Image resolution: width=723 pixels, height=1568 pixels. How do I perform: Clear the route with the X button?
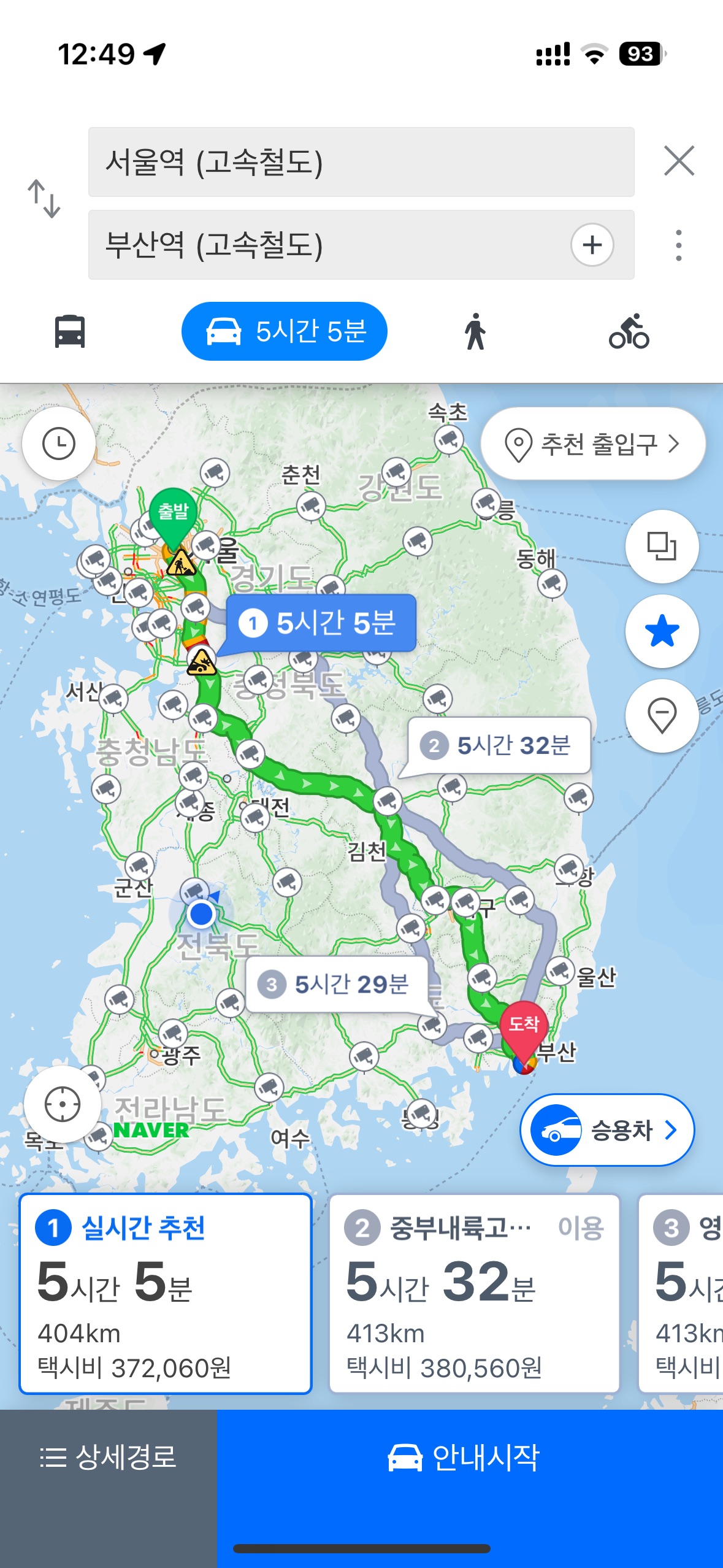(x=678, y=161)
